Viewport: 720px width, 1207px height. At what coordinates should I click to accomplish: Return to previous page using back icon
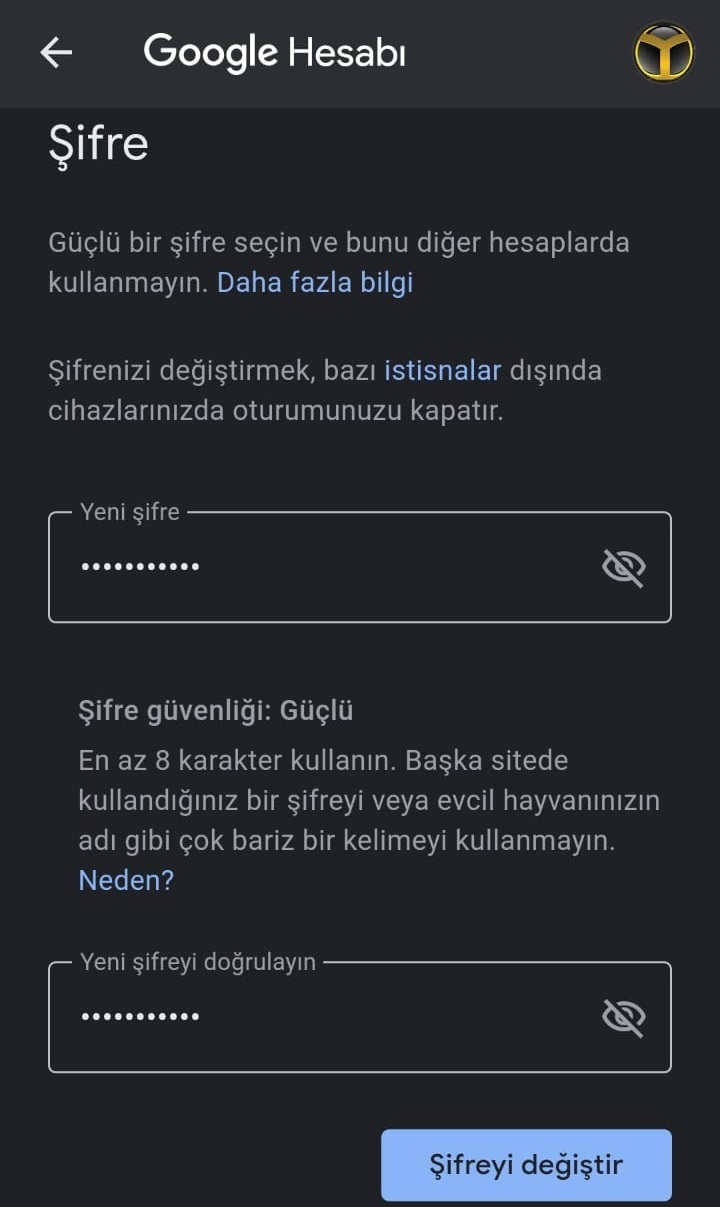tap(55, 53)
